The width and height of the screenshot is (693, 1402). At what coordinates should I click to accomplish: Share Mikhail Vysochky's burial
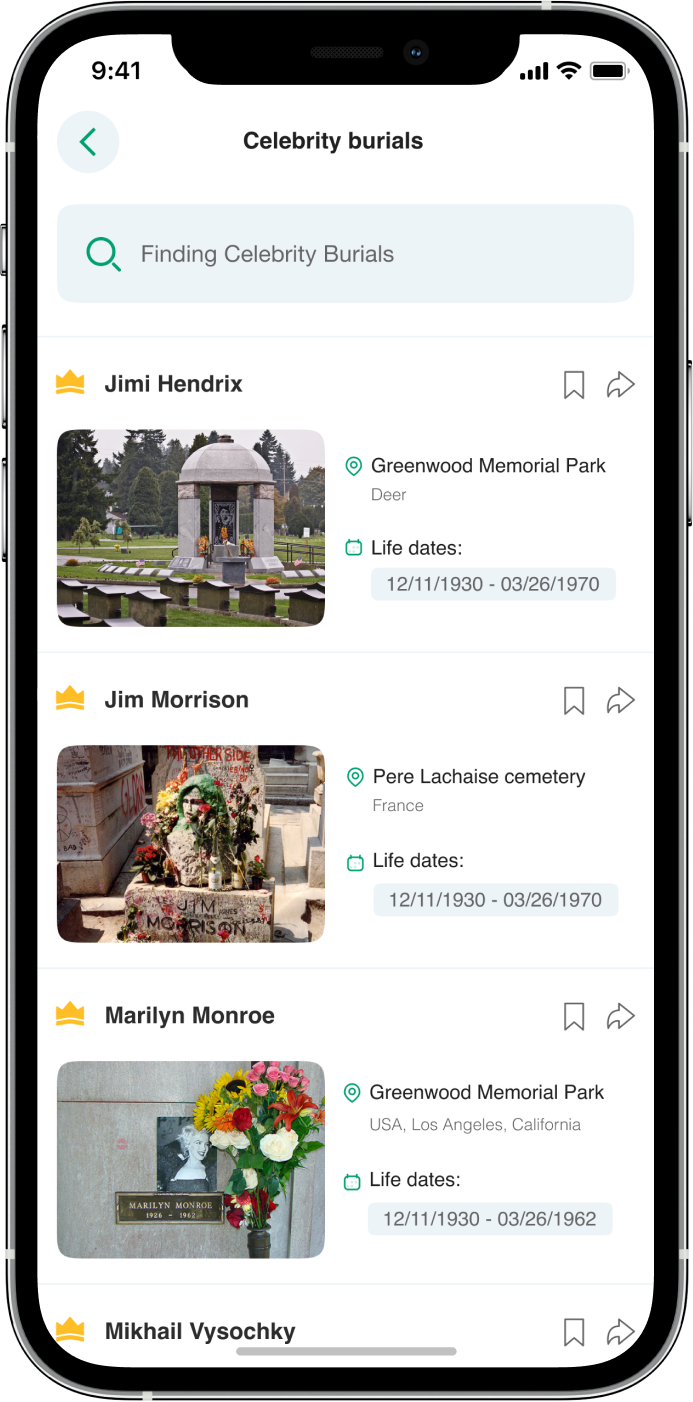click(621, 1332)
